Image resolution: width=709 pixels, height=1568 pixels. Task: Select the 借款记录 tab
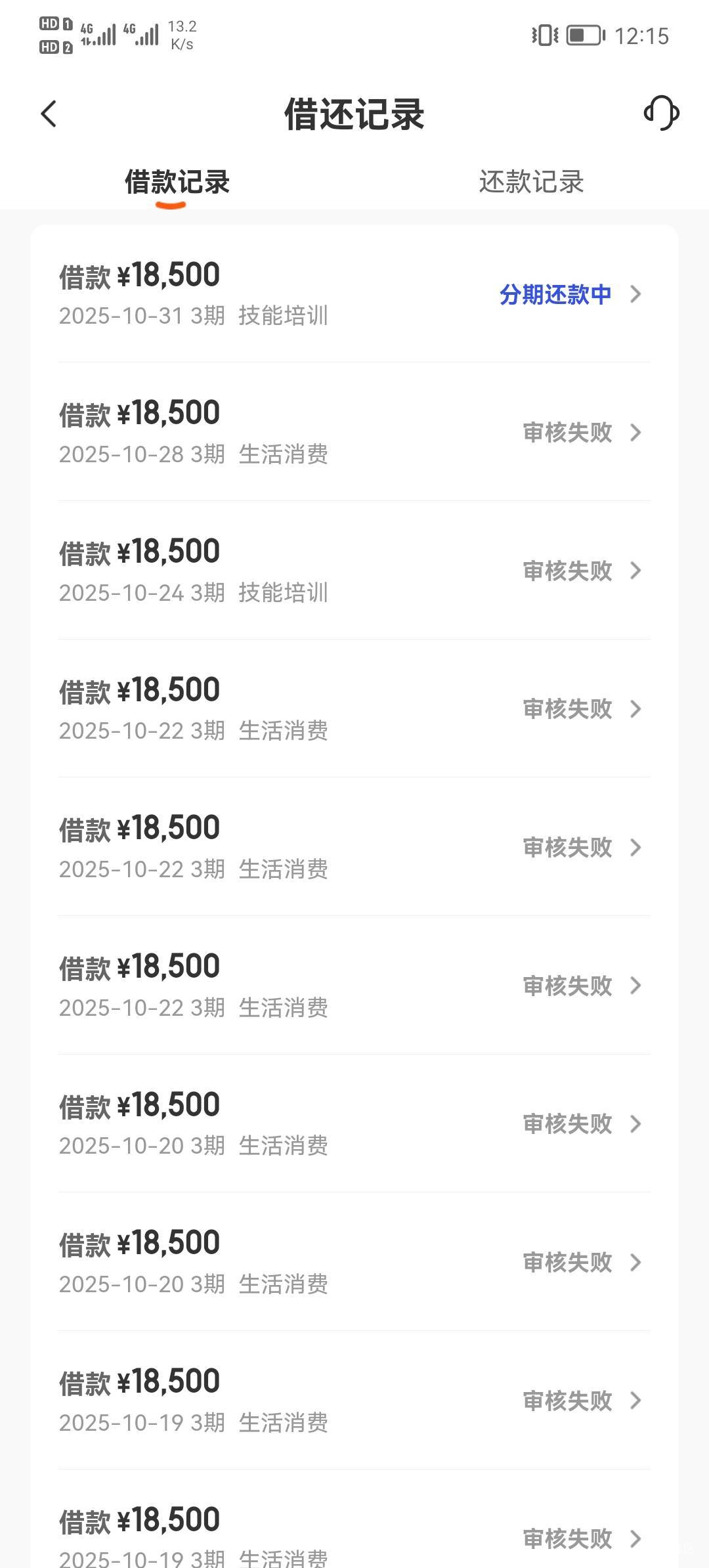(177, 182)
